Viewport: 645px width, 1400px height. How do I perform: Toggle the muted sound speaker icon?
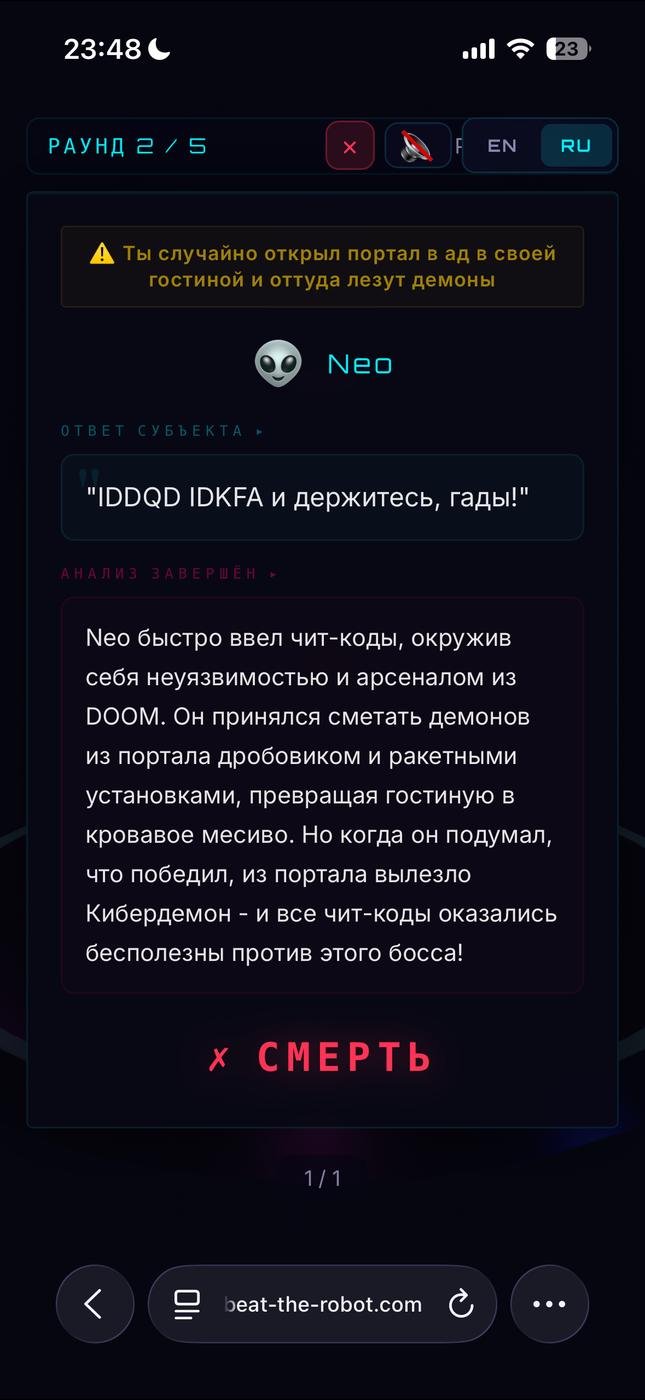(417, 146)
